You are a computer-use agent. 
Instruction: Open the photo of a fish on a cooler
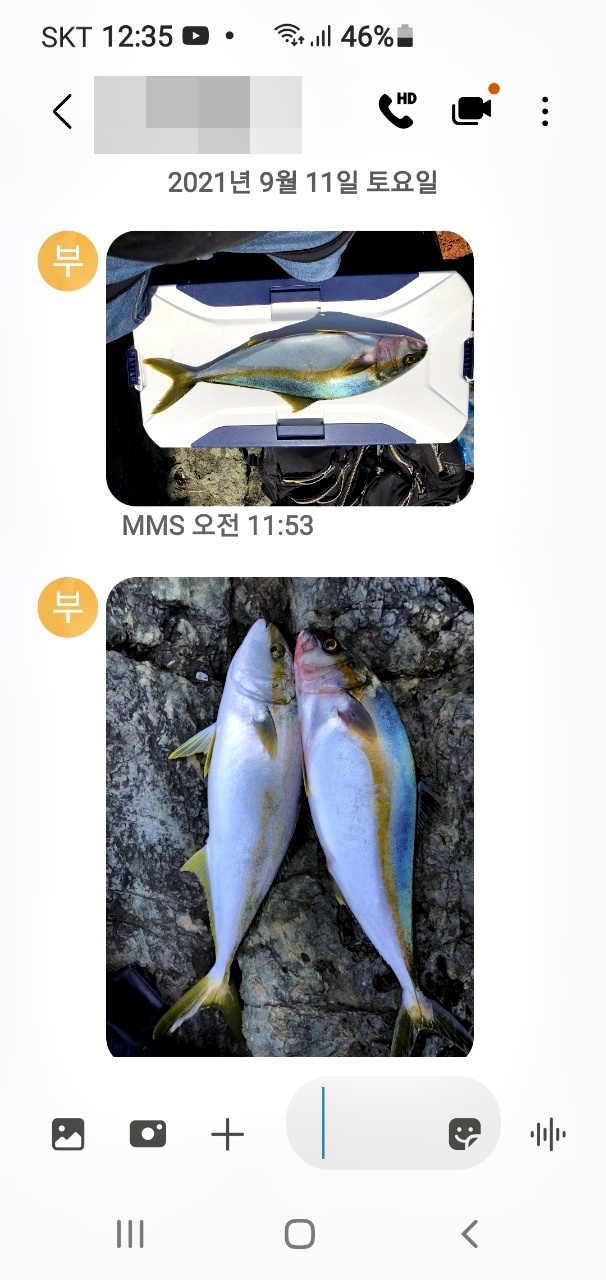(x=289, y=368)
